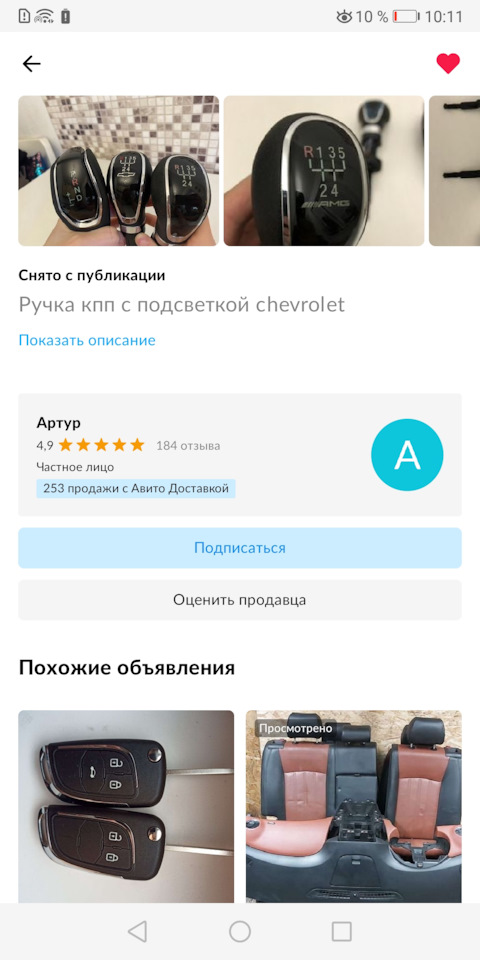Remove listing from favorites via red heart
Image resolution: width=480 pixels, height=960 pixels.
click(x=448, y=64)
